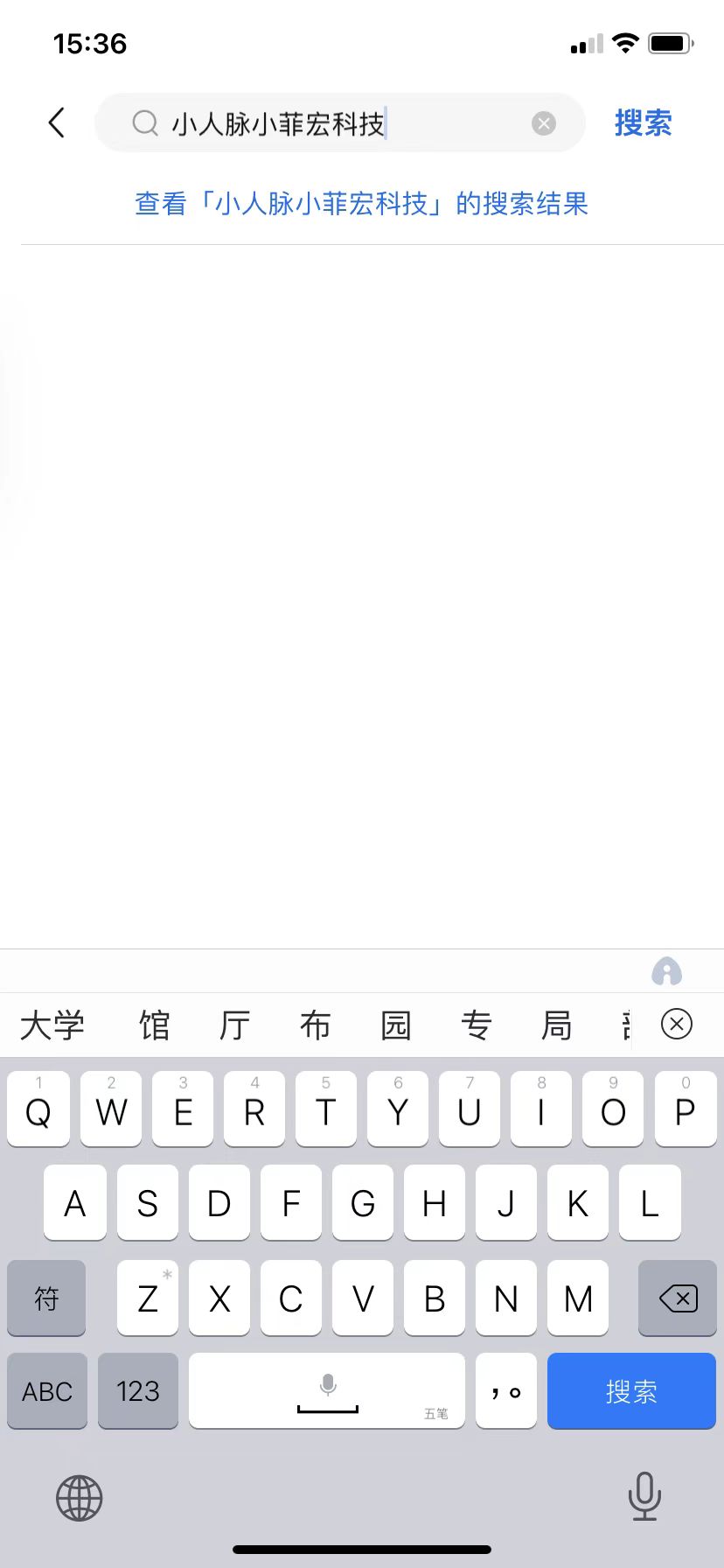Select the 大学 keyboard suggestion

coord(52,1025)
